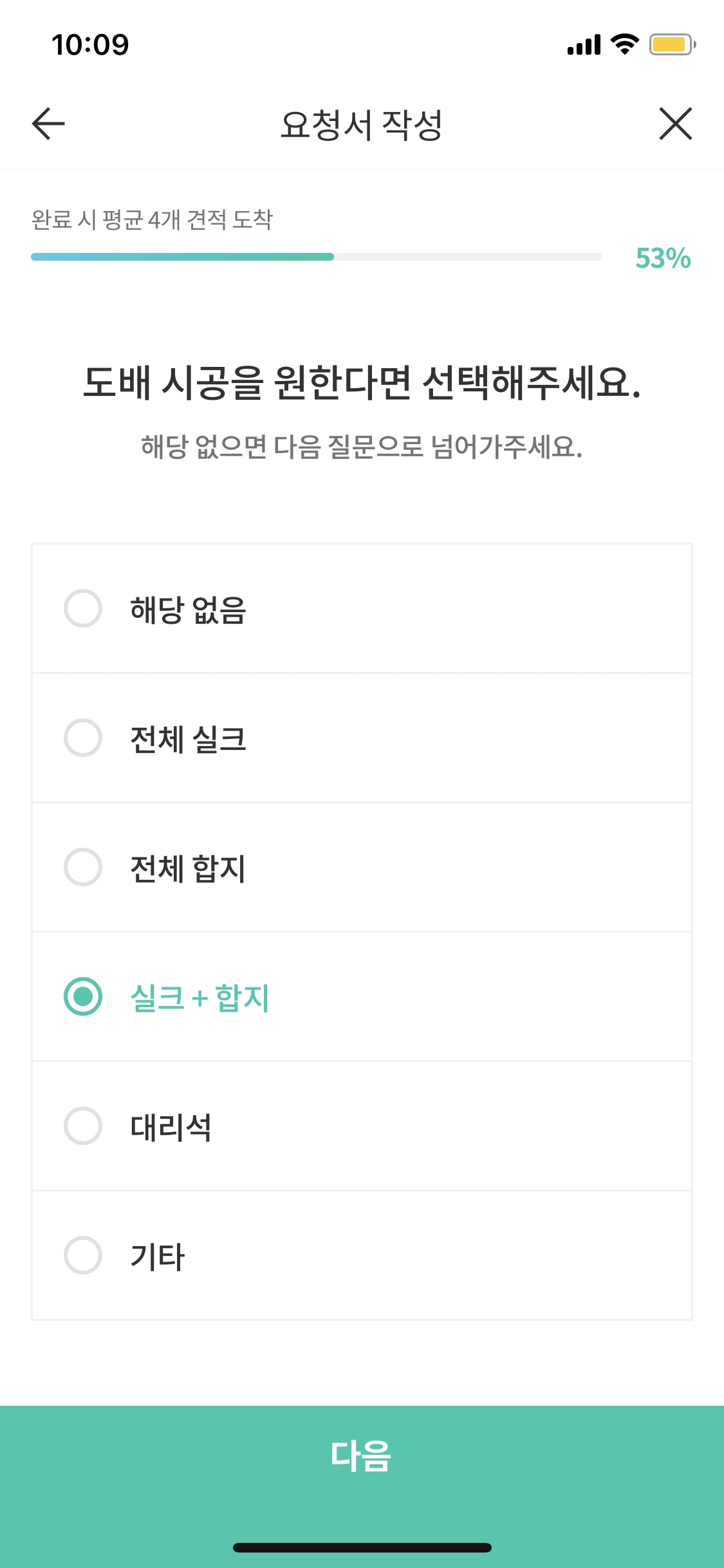Tap the close X icon
This screenshot has width=724, height=1568.
click(675, 124)
